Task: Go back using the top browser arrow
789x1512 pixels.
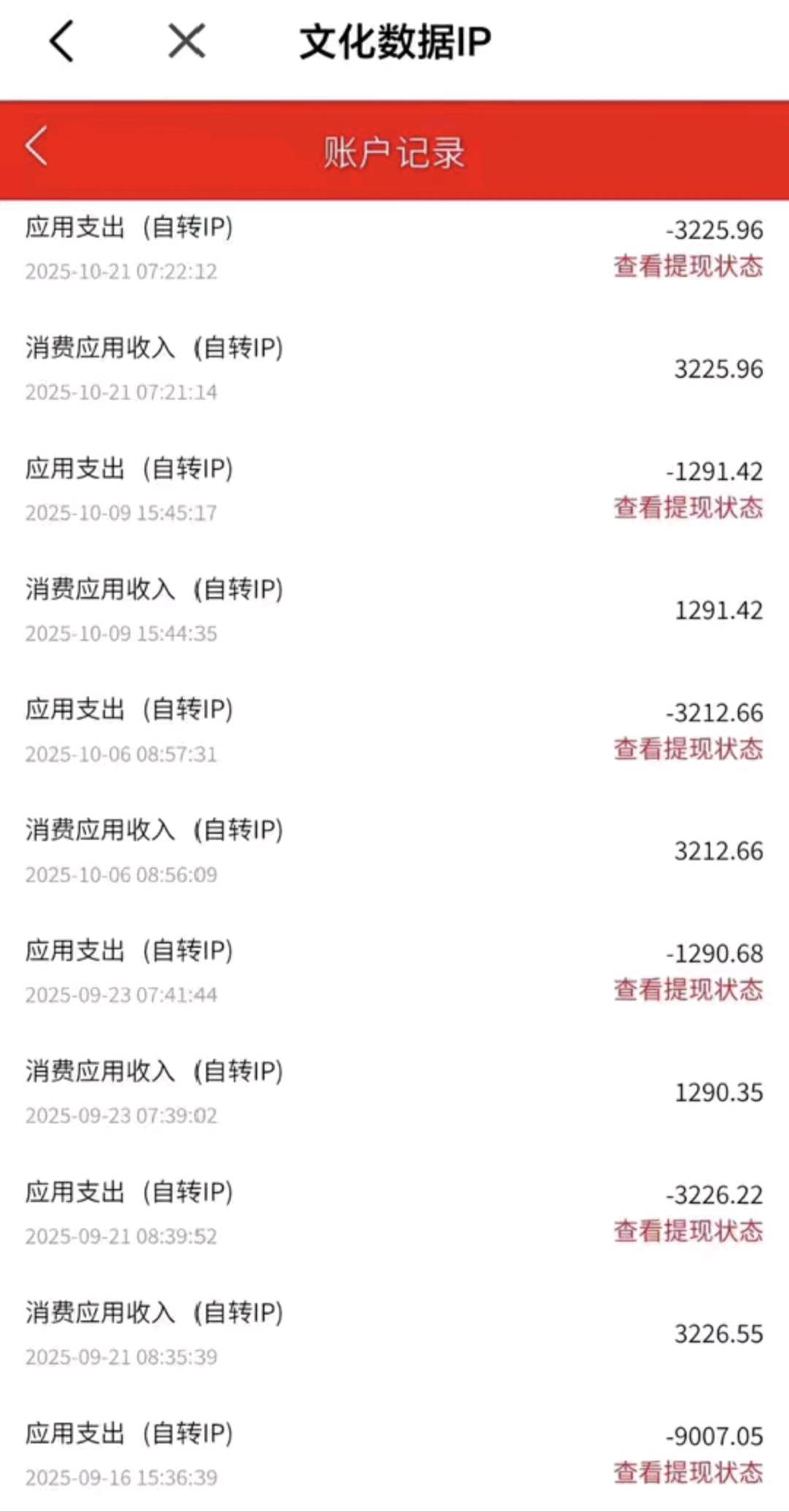Action: pos(62,41)
